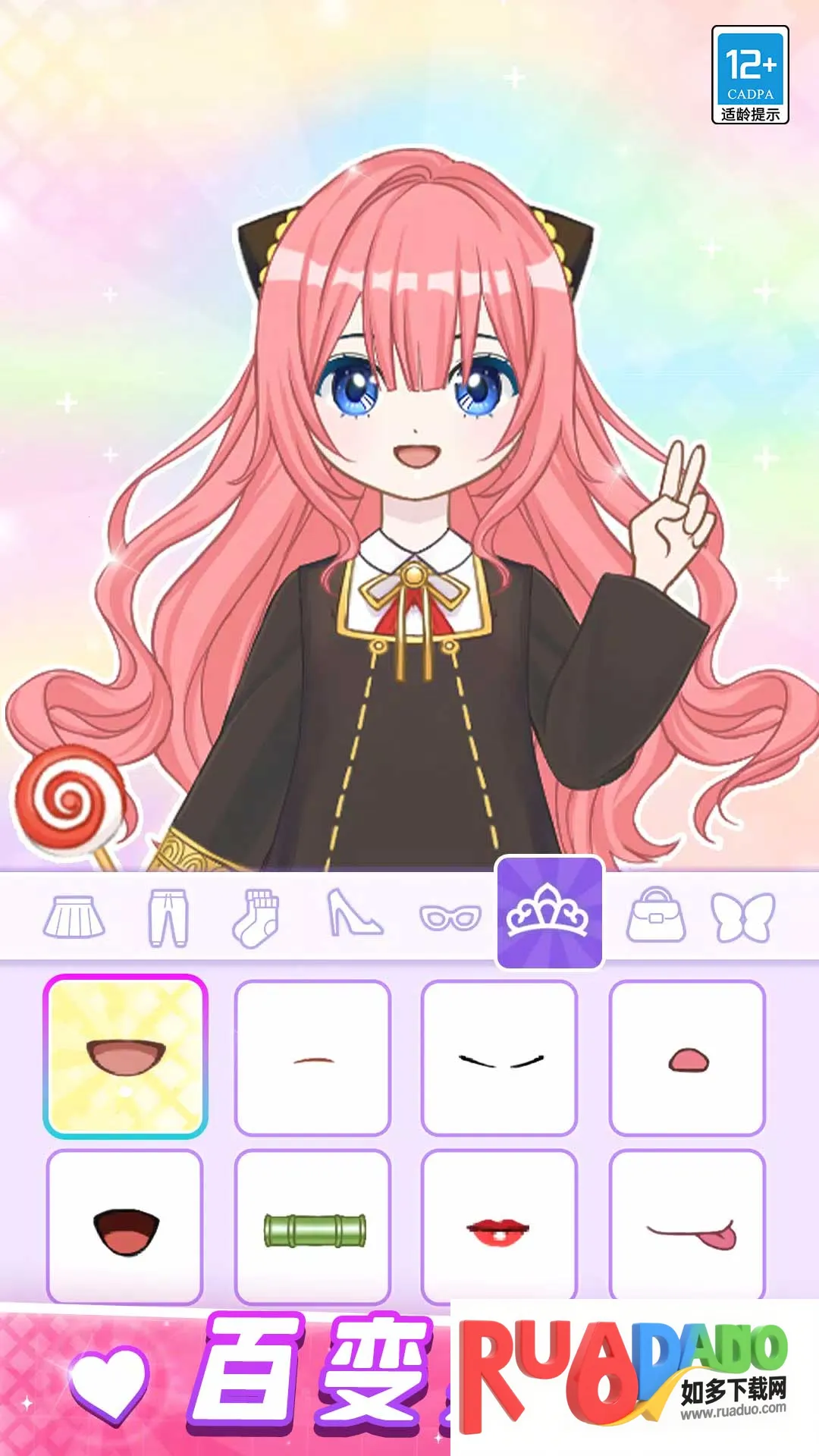The image size is (819, 1456).
Task: Select the highlighted smiling mouth on yellow
Action: click(125, 1056)
